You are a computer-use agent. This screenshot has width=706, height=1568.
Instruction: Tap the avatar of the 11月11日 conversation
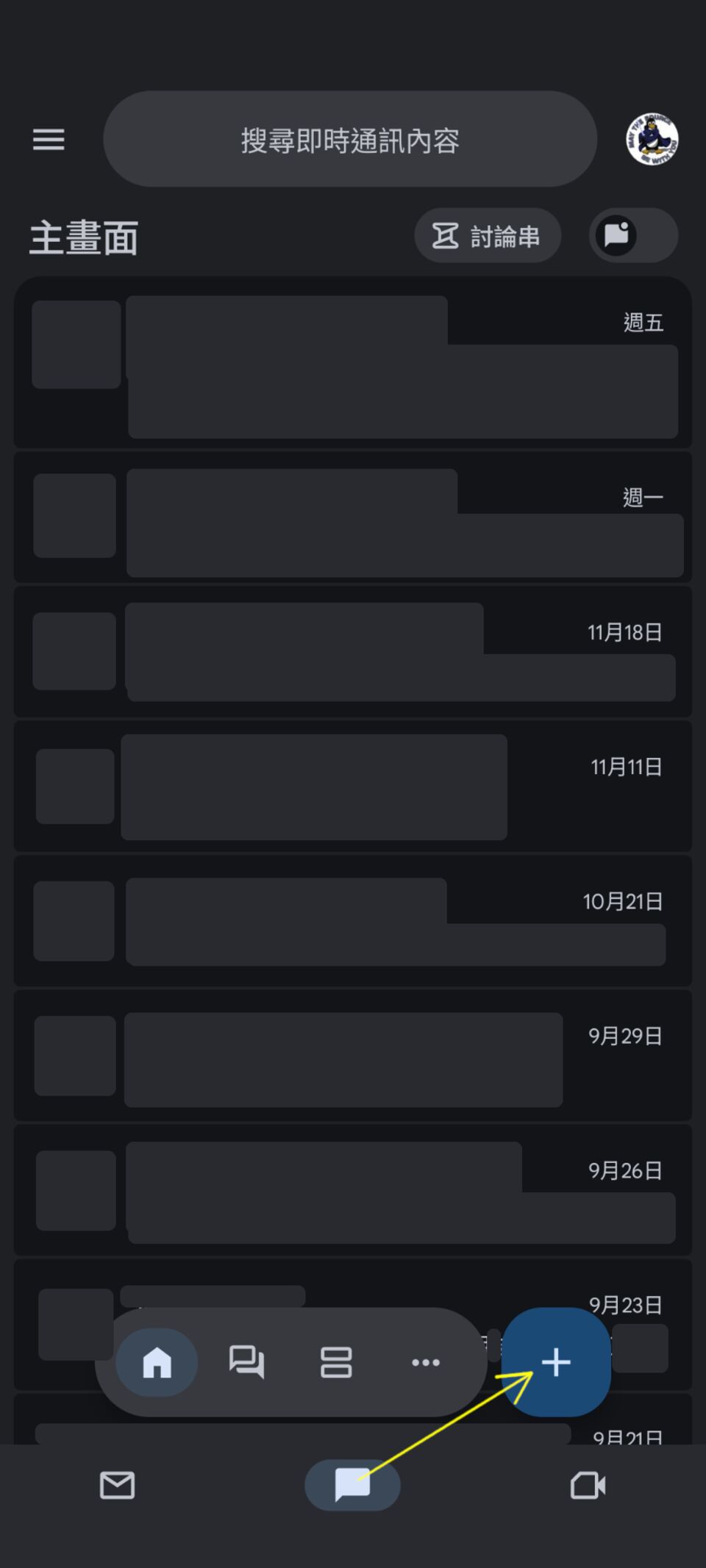pos(74,785)
